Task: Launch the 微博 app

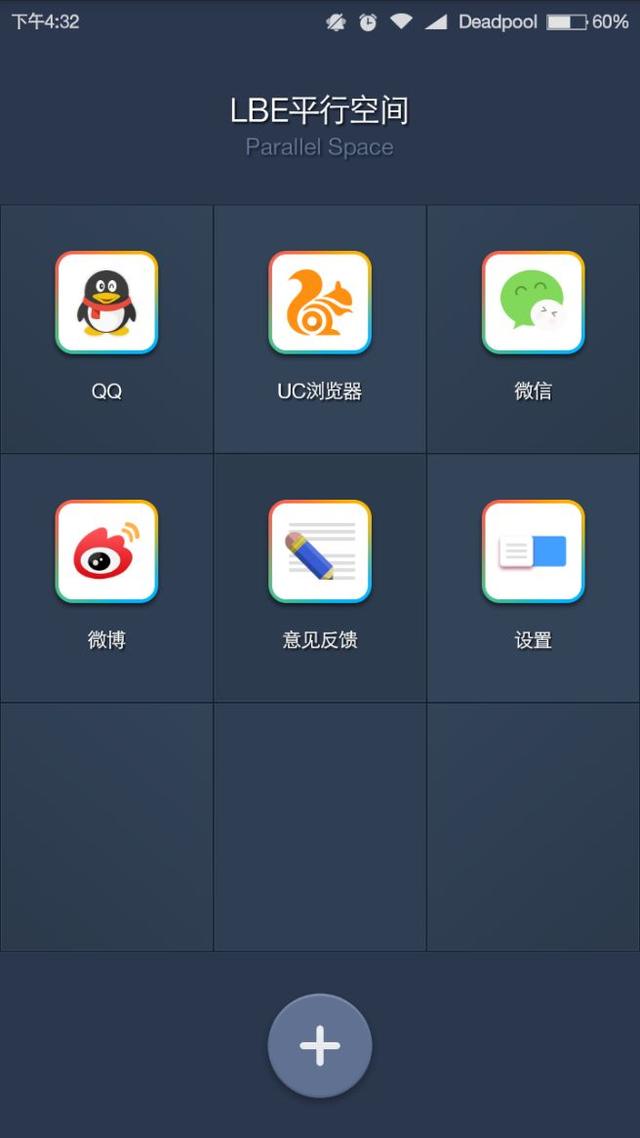Action: click(x=107, y=552)
